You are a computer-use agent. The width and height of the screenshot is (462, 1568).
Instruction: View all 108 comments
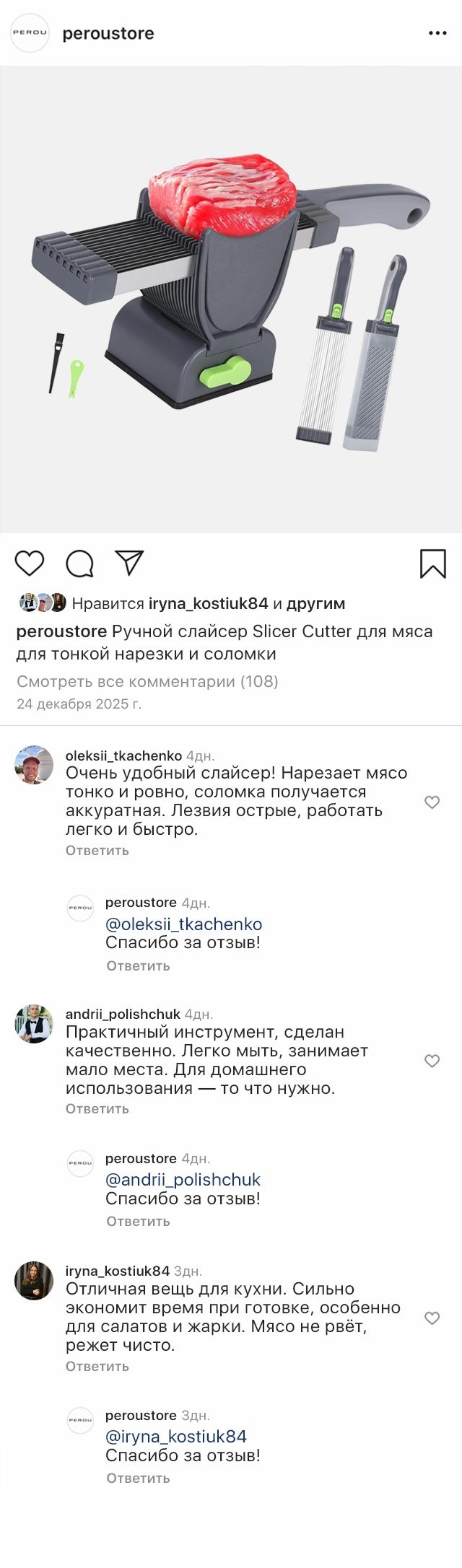147,681
